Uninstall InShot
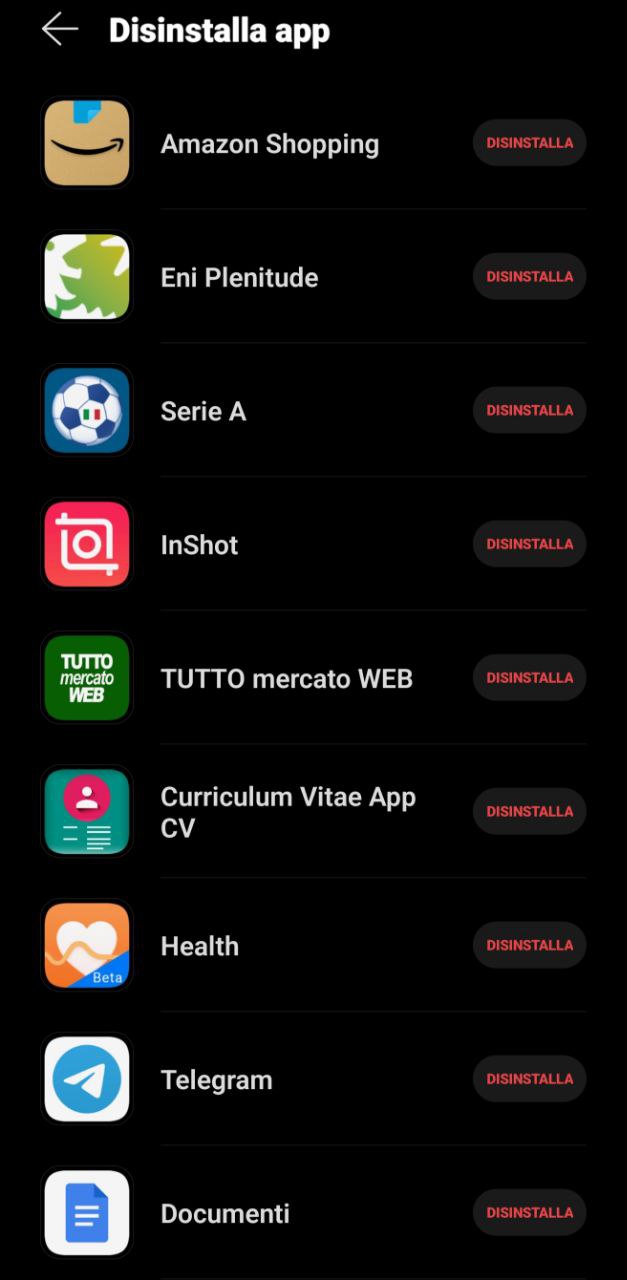The height and width of the screenshot is (1280, 627). [529, 544]
